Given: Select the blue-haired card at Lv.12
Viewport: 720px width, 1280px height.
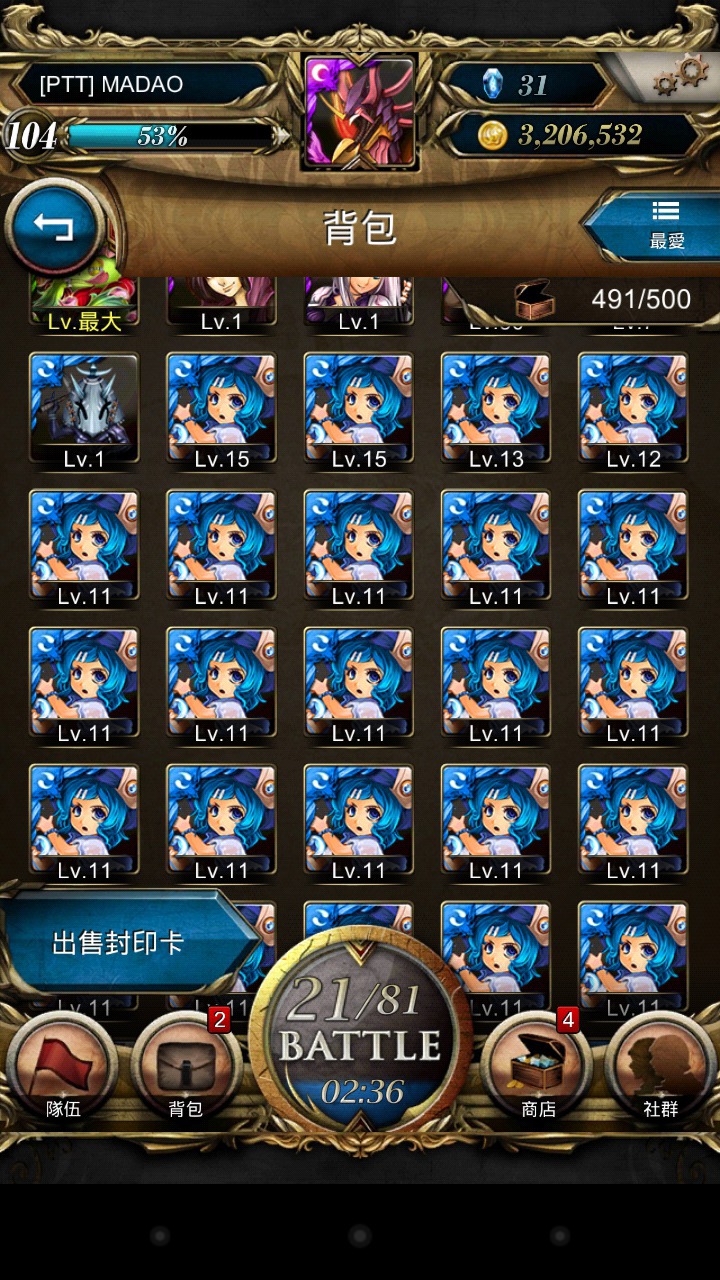Looking at the screenshot, I should coord(633,409).
